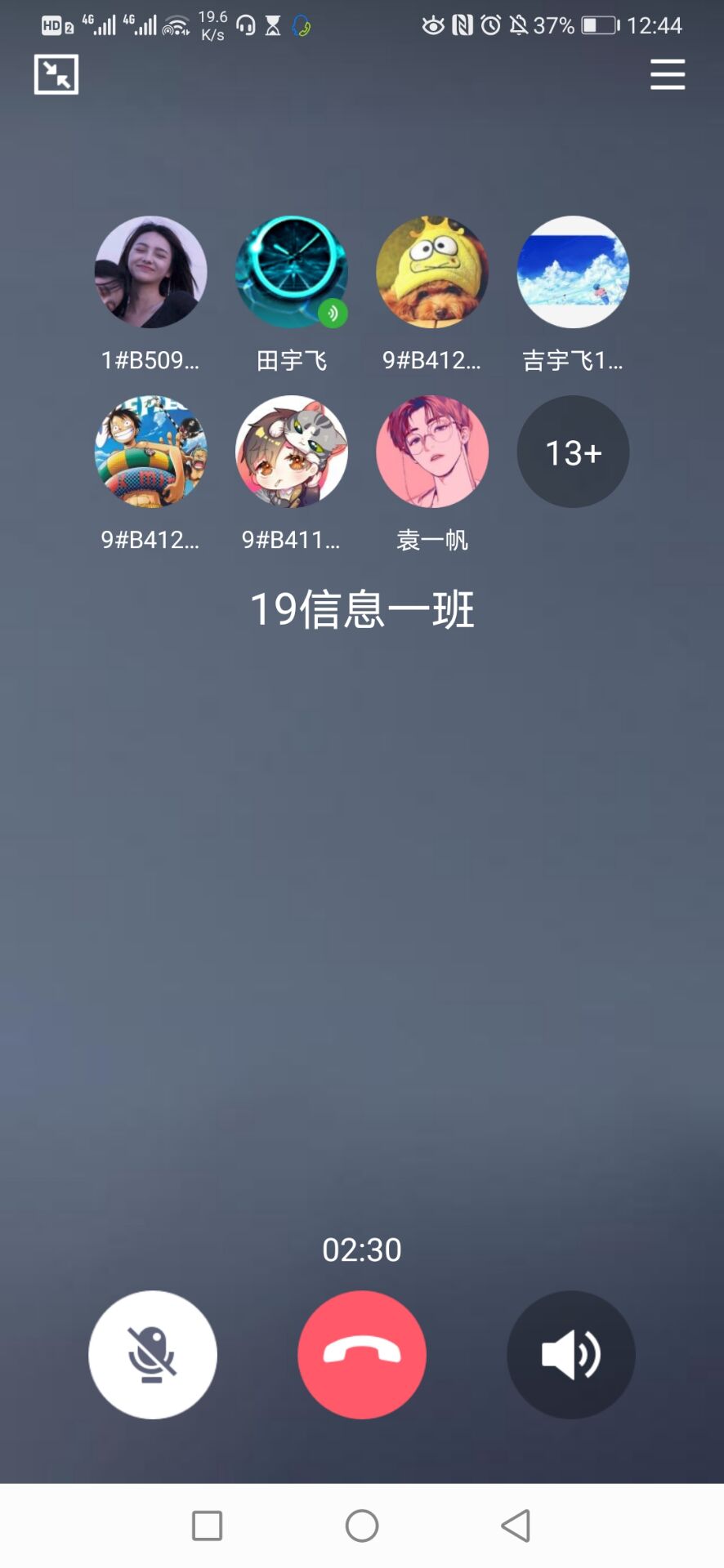
Task: Show the 13+ more participants
Action: pyautogui.click(x=573, y=452)
